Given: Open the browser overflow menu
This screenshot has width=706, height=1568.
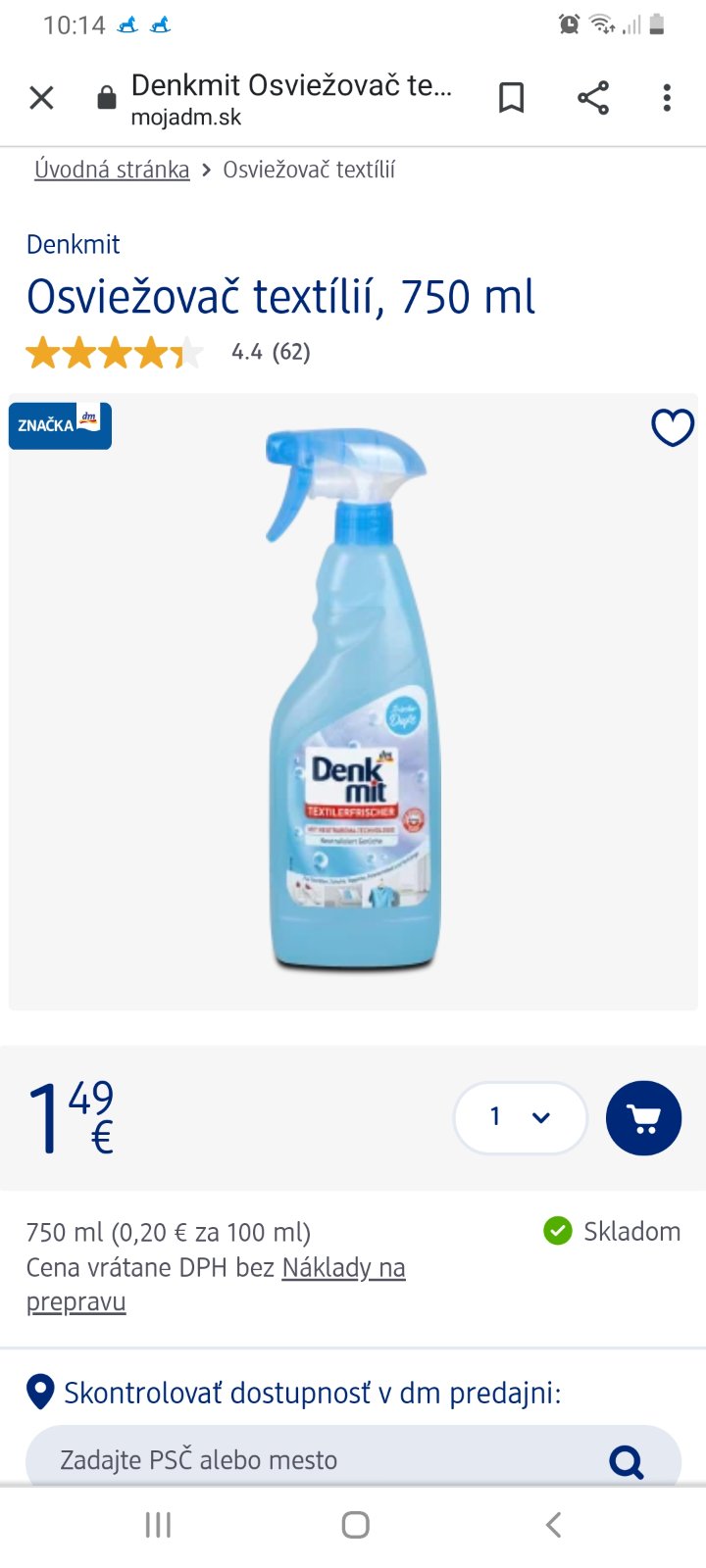Looking at the screenshot, I should 667,98.
